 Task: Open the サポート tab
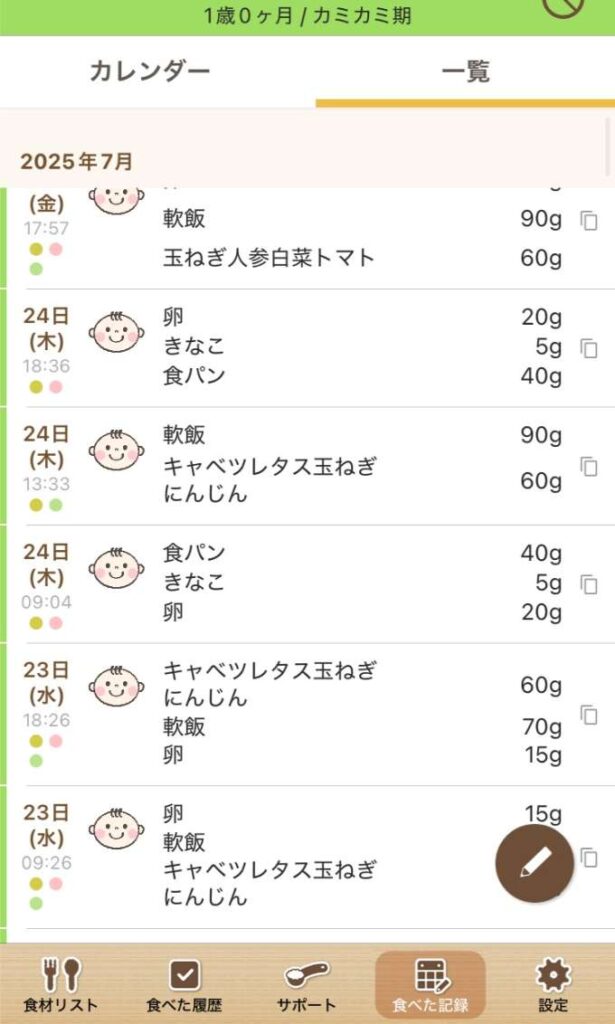pyautogui.click(x=307, y=984)
